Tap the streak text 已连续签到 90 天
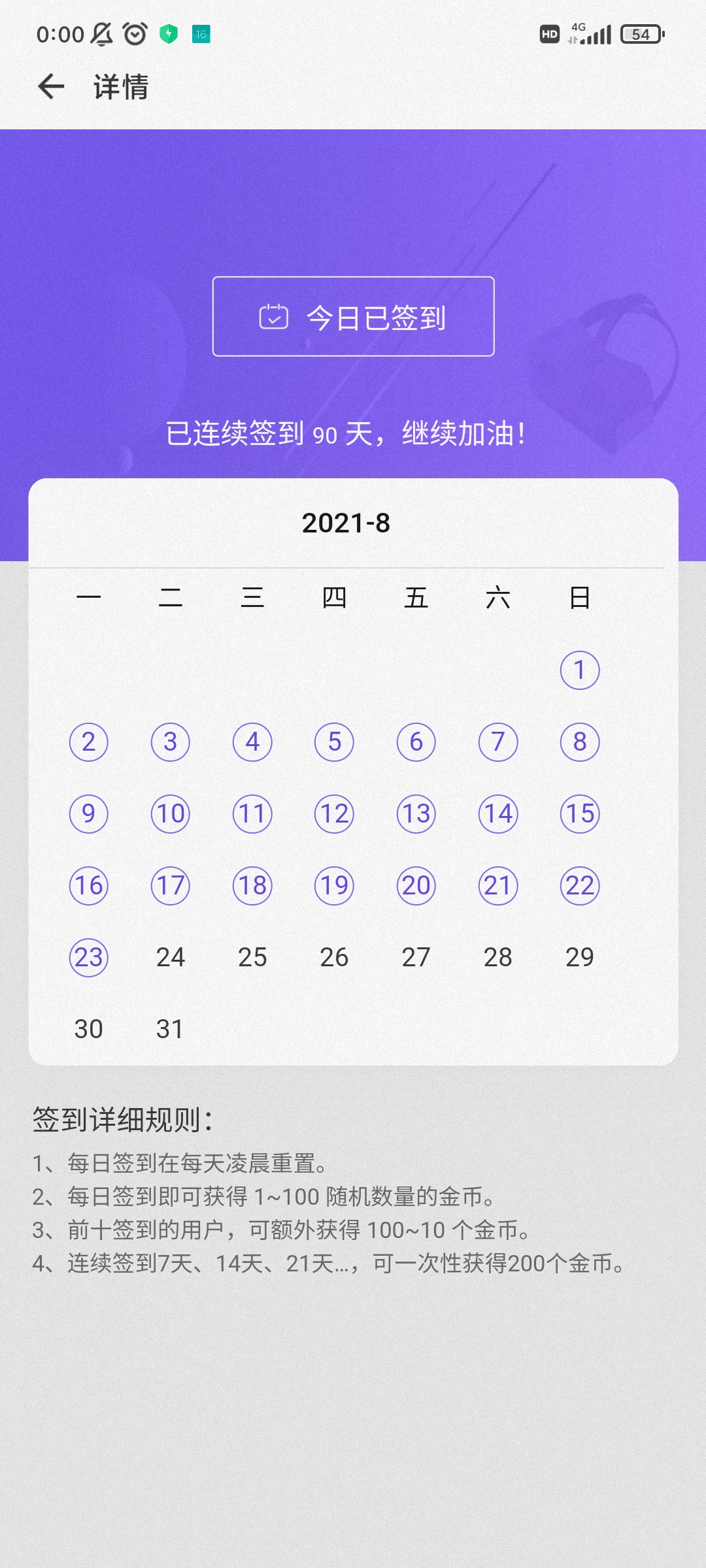Image resolution: width=706 pixels, height=1568 pixels. click(x=346, y=433)
